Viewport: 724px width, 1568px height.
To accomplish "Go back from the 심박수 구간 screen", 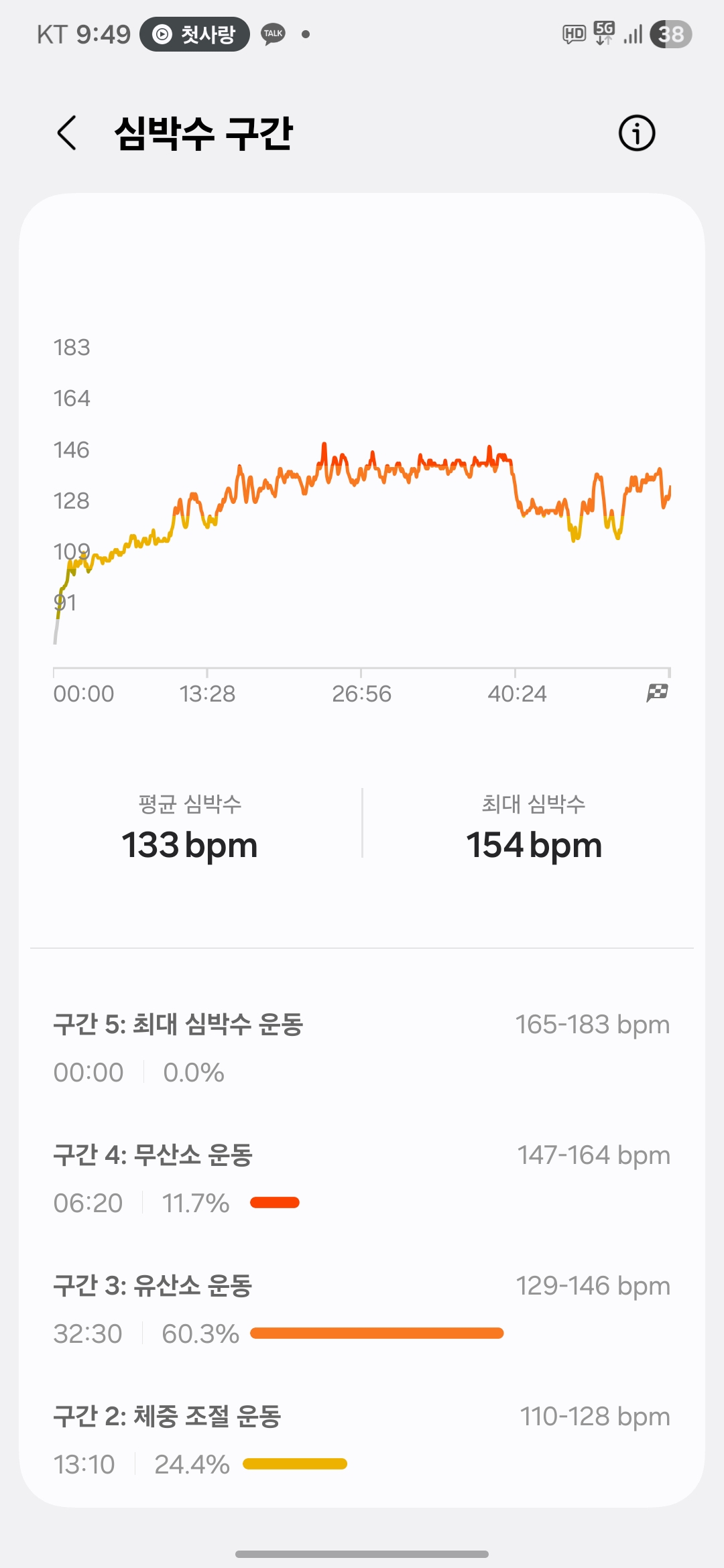I will 67,133.
